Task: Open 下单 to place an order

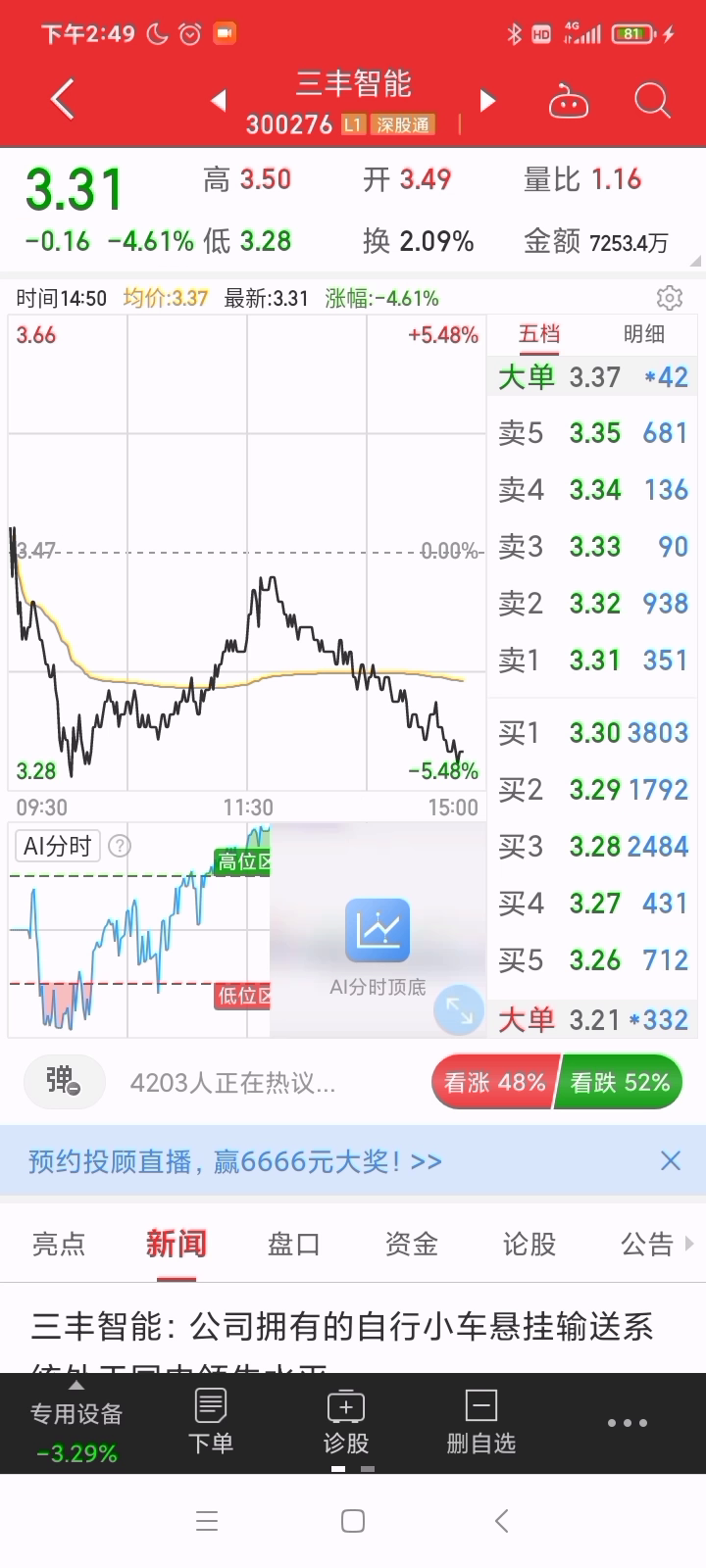Action: [211, 1422]
